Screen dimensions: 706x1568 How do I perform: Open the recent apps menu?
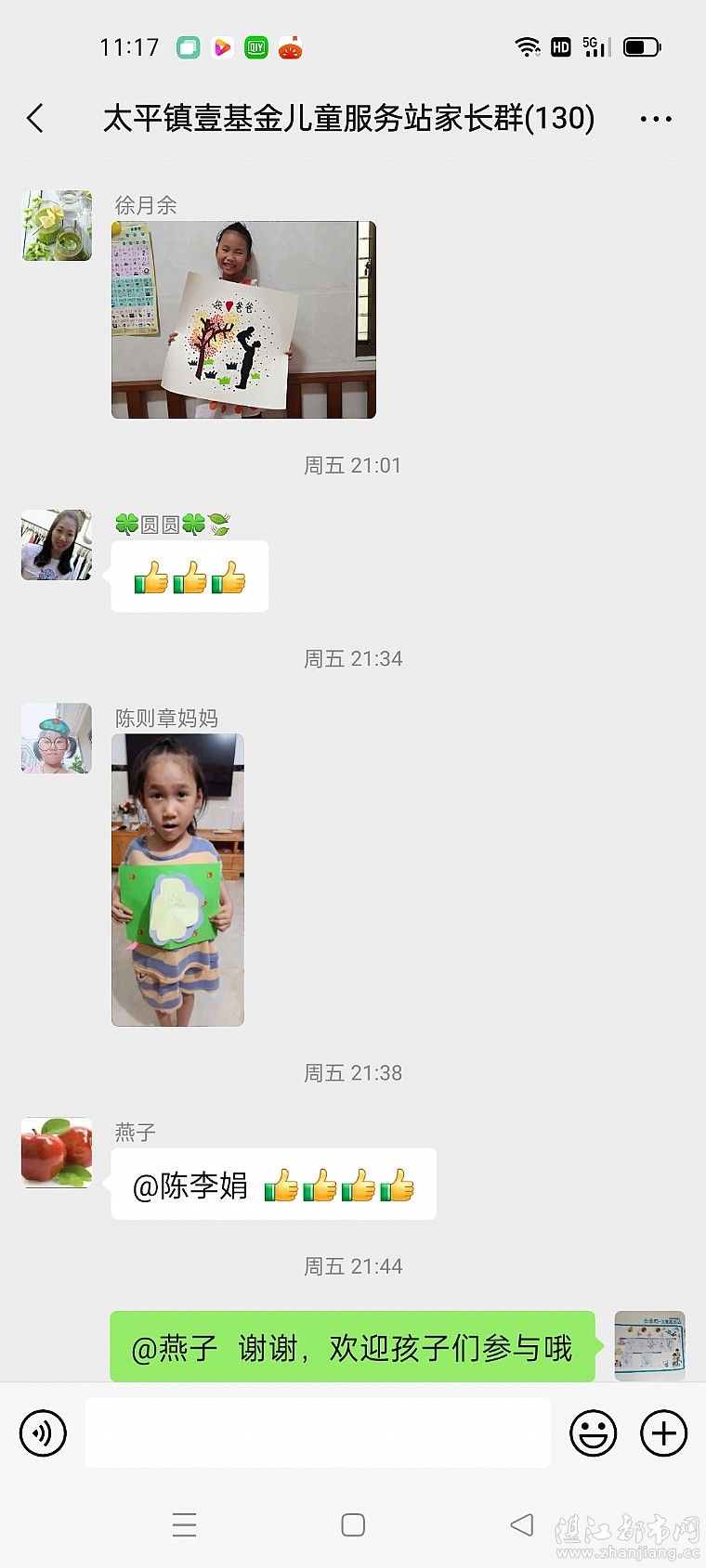(184, 1525)
